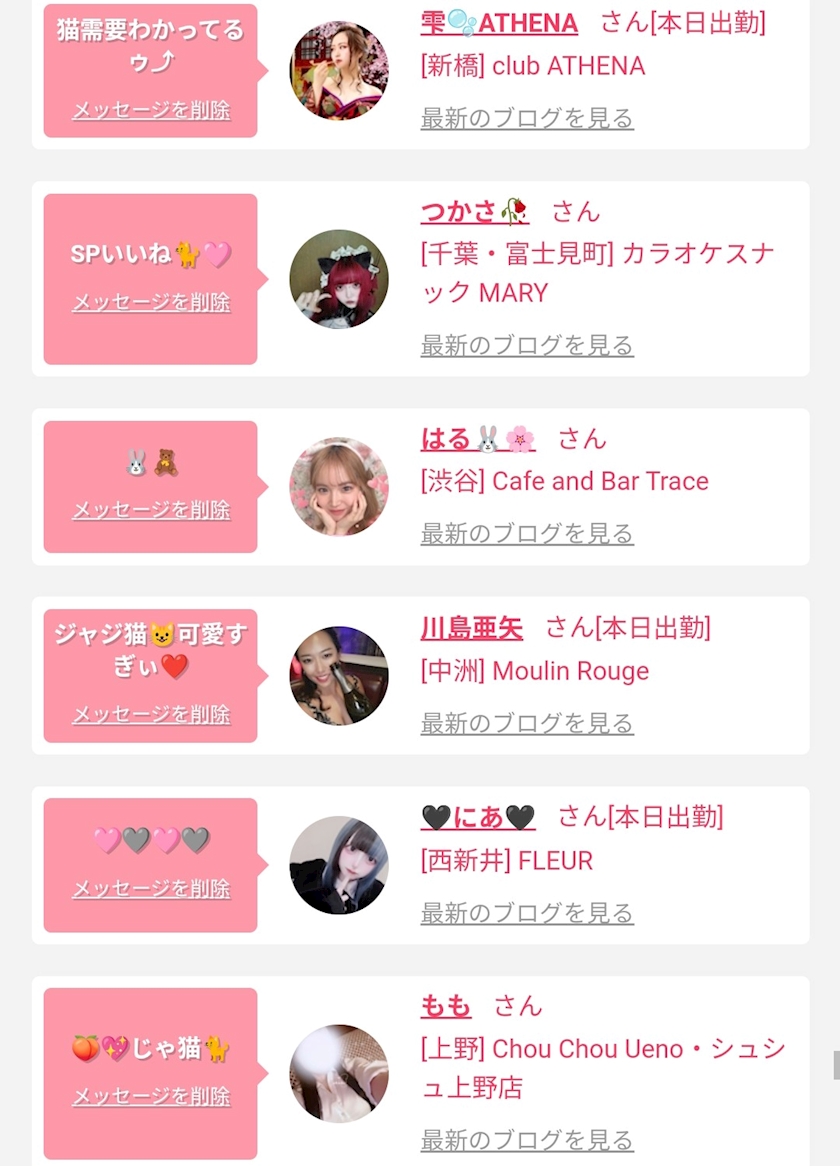Tap 川島亜矢's profile photo
The image size is (840, 1166).
click(x=339, y=675)
